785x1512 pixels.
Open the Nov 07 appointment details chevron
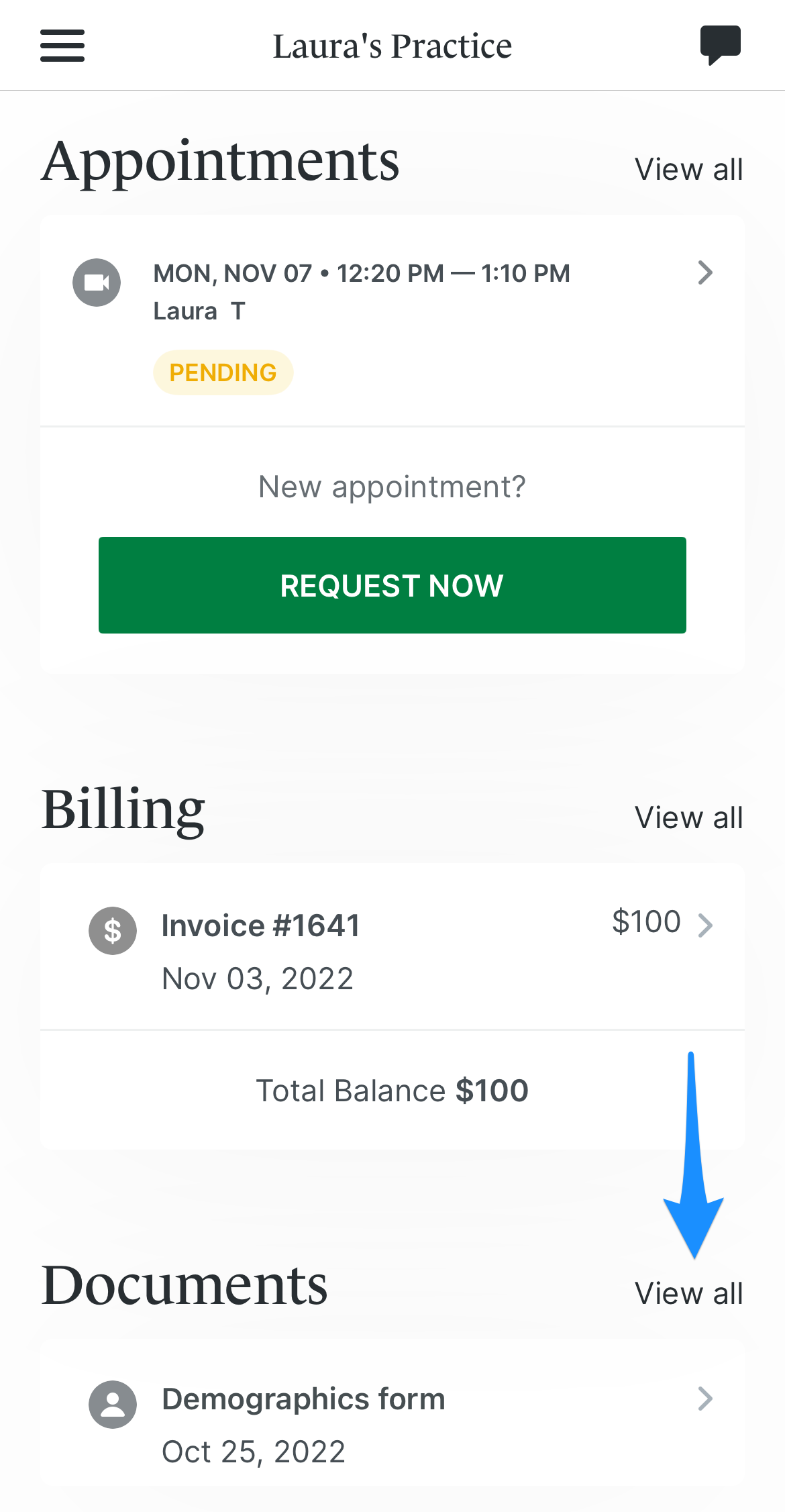coord(705,273)
